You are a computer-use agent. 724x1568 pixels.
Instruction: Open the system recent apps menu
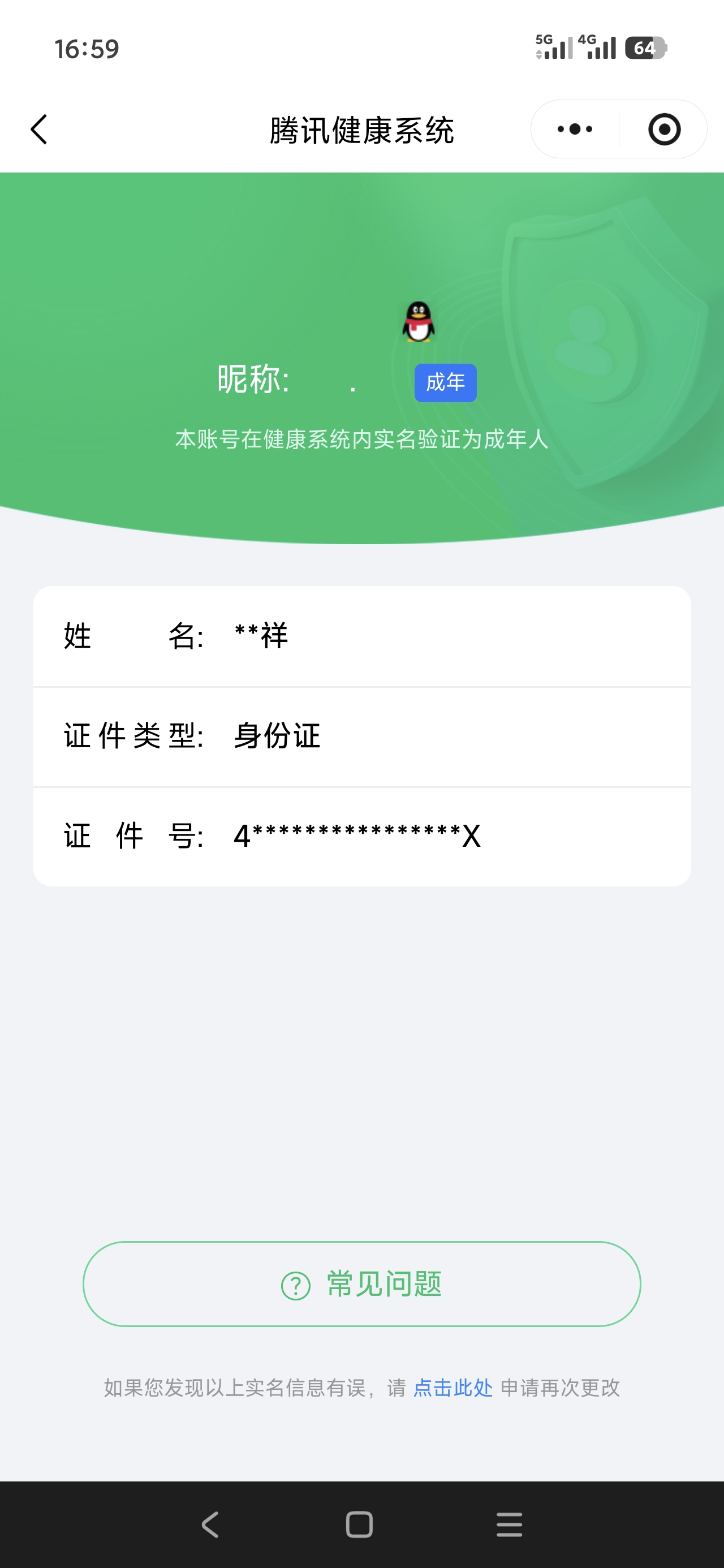click(509, 1525)
